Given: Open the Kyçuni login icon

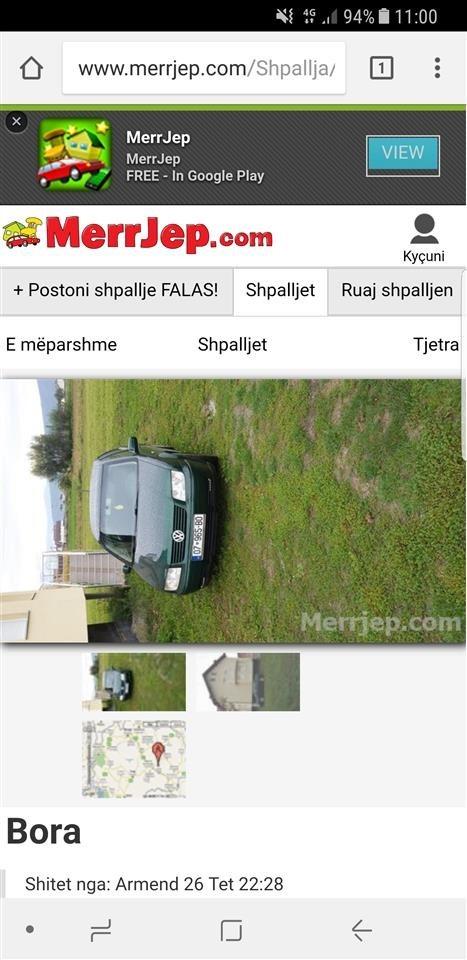Looking at the screenshot, I should point(424,238).
